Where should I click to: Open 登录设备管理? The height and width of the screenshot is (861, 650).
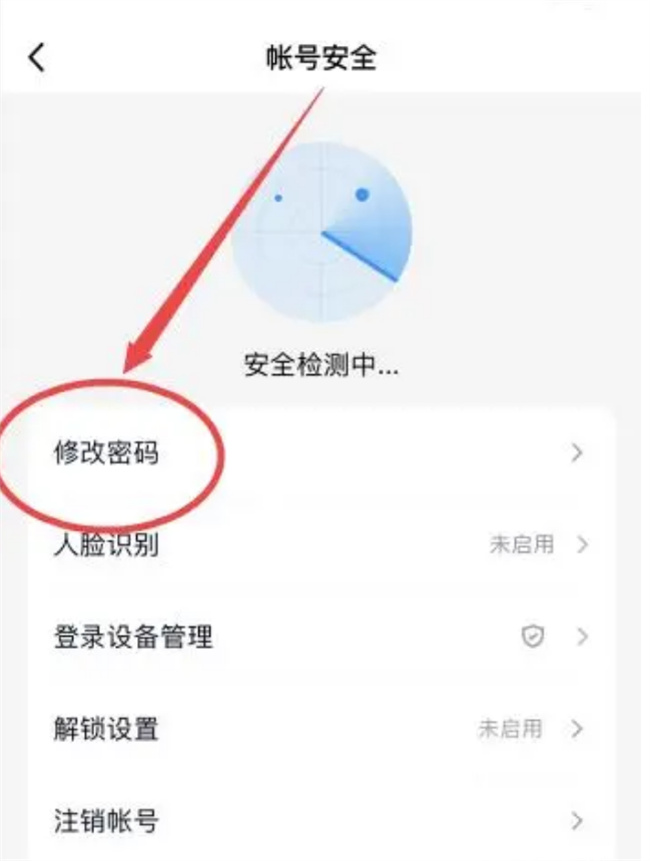point(133,637)
